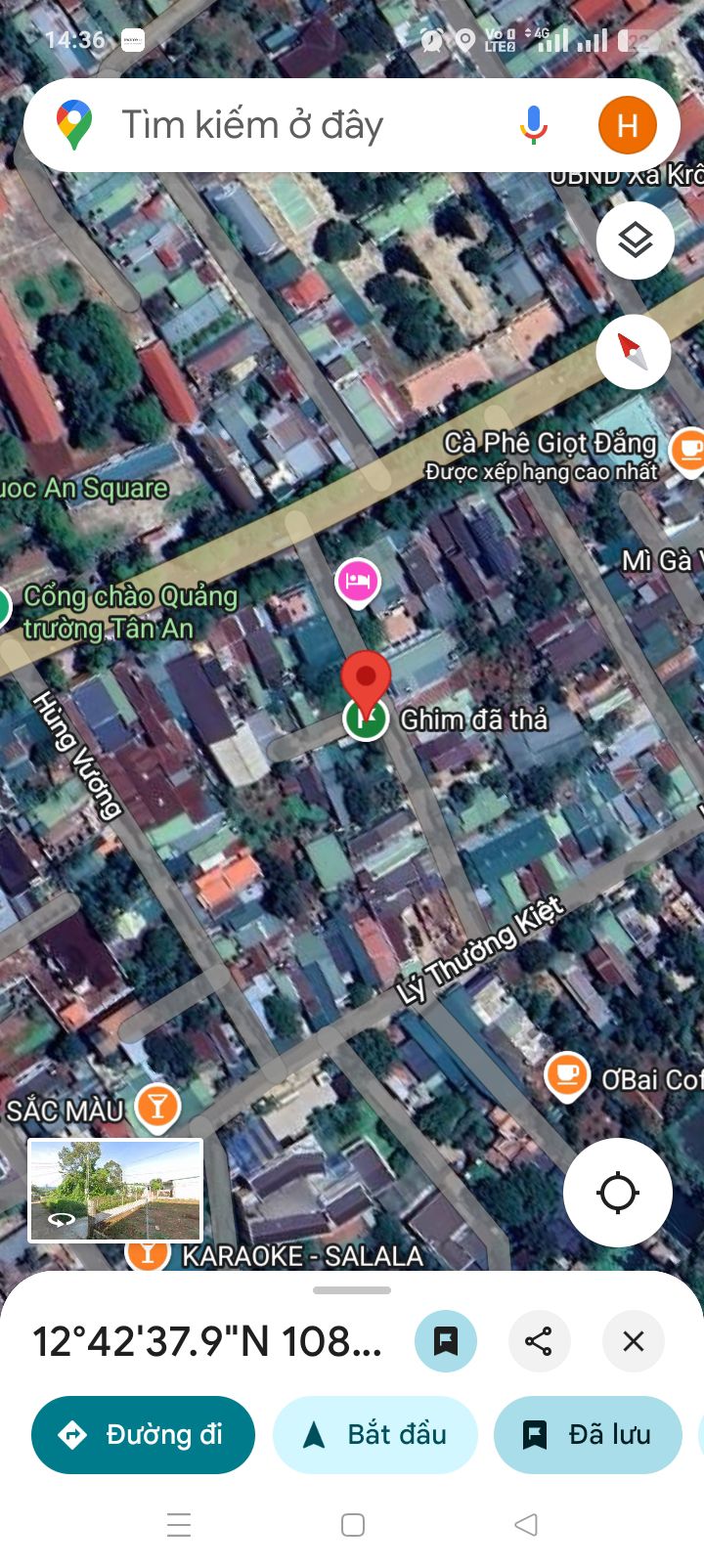704x1568 pixels.
Task: Open the account profile avatar H
Action: click(x=627, y=125)
